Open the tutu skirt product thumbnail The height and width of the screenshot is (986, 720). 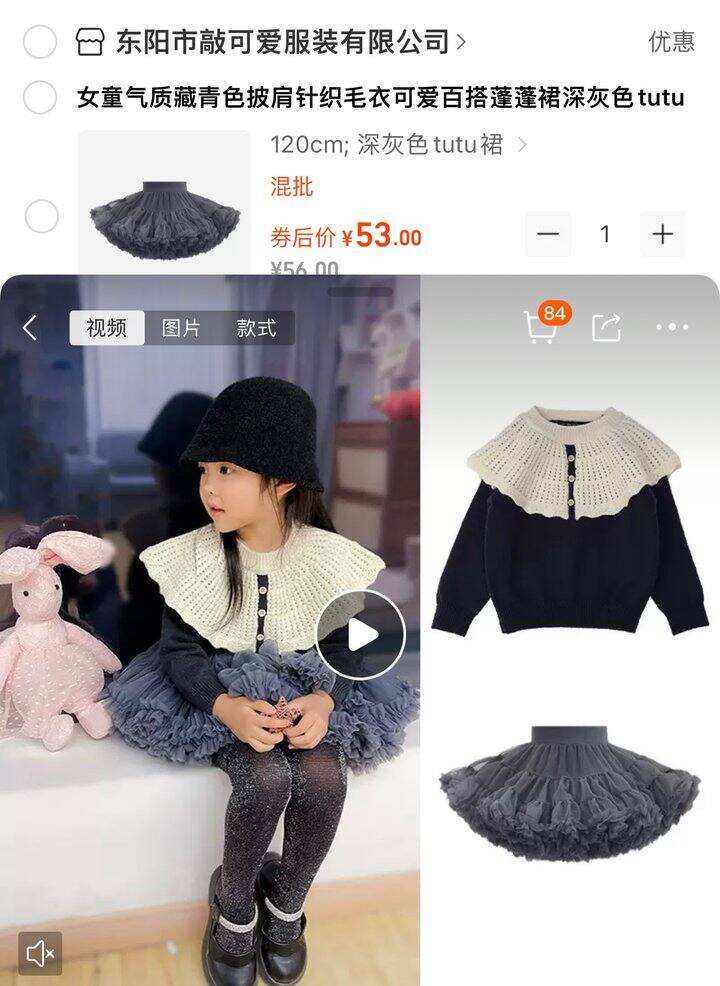[x=165, y=202]
